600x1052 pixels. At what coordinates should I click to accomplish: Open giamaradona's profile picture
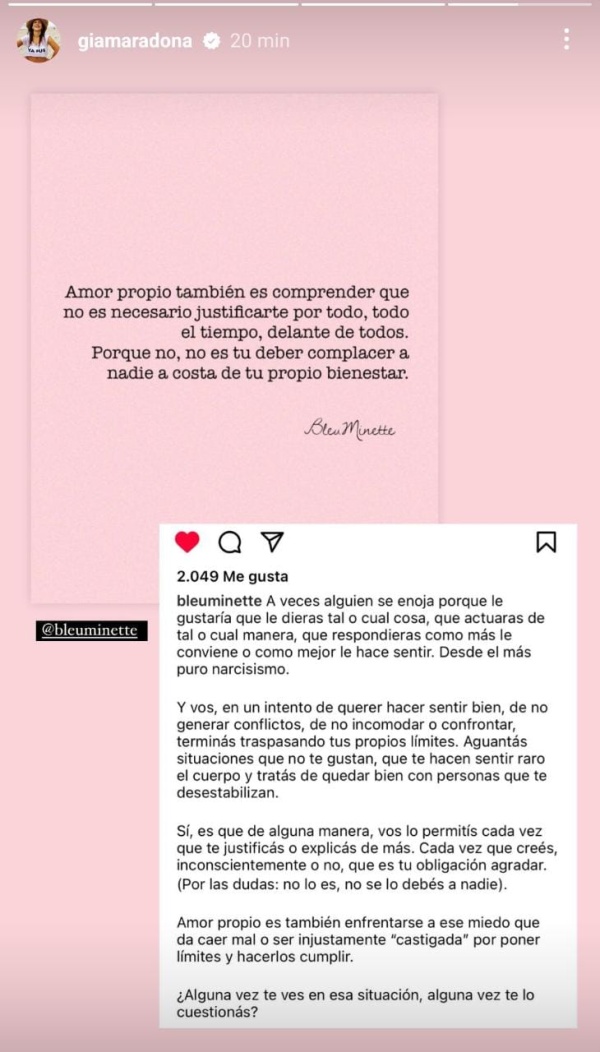(39, 41)
